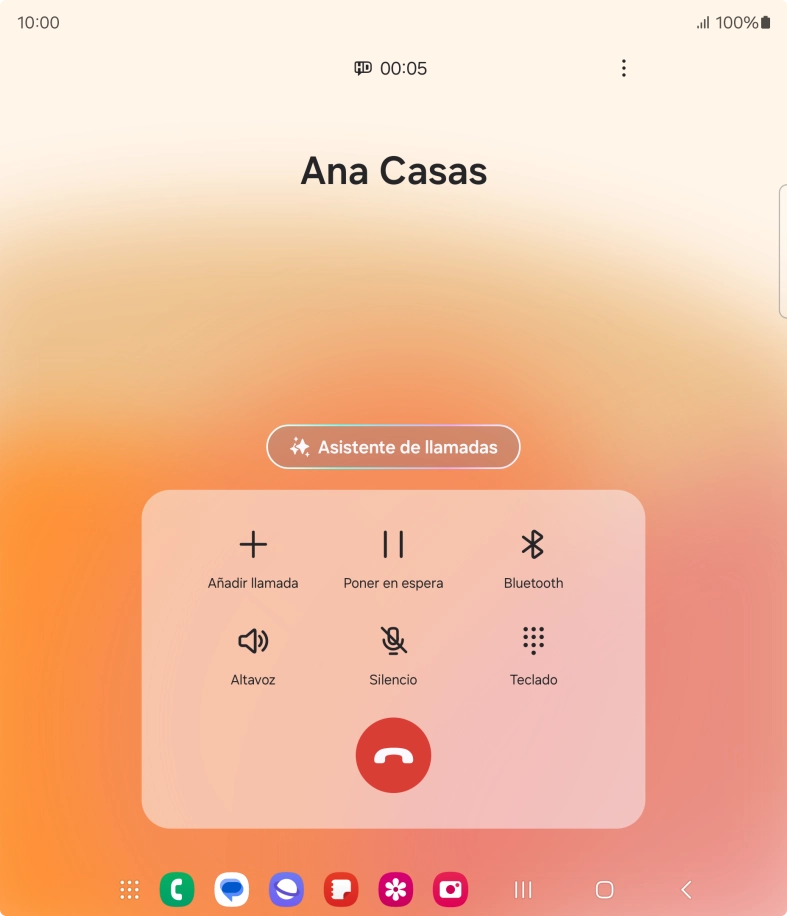The width and height of the screenshot is (787, 916).
Task: Open the Messages app from taskbar
Action: (232, 889)
